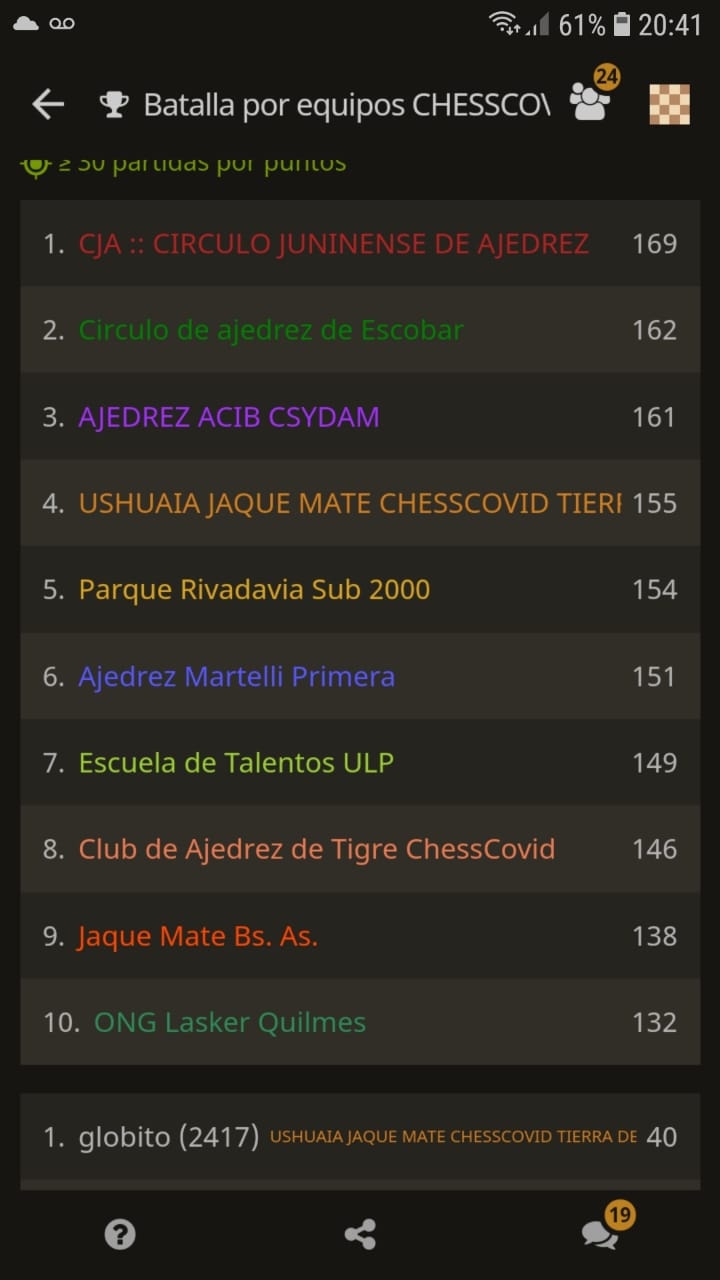This screenshot has width=720, height=1280.
Task: Go back with the arrow icon
Action: tap(48, 104)
